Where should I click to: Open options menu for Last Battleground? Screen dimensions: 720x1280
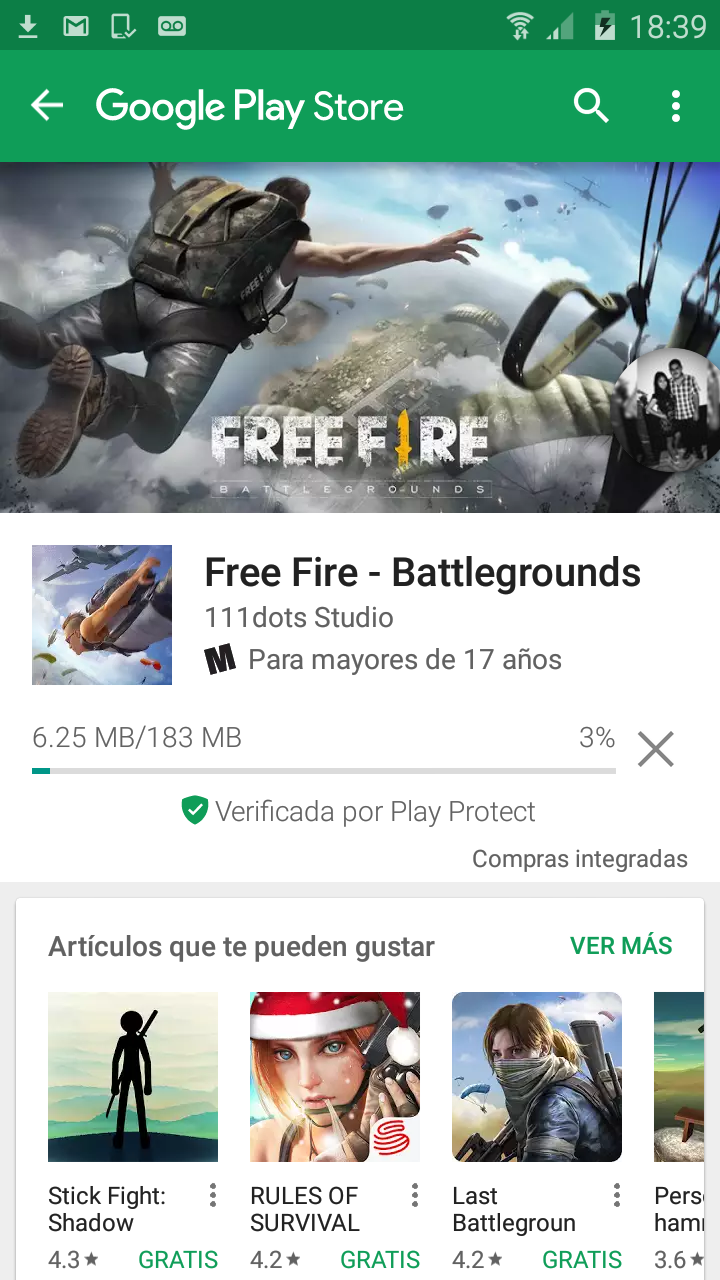click(x=617, y=1195)
